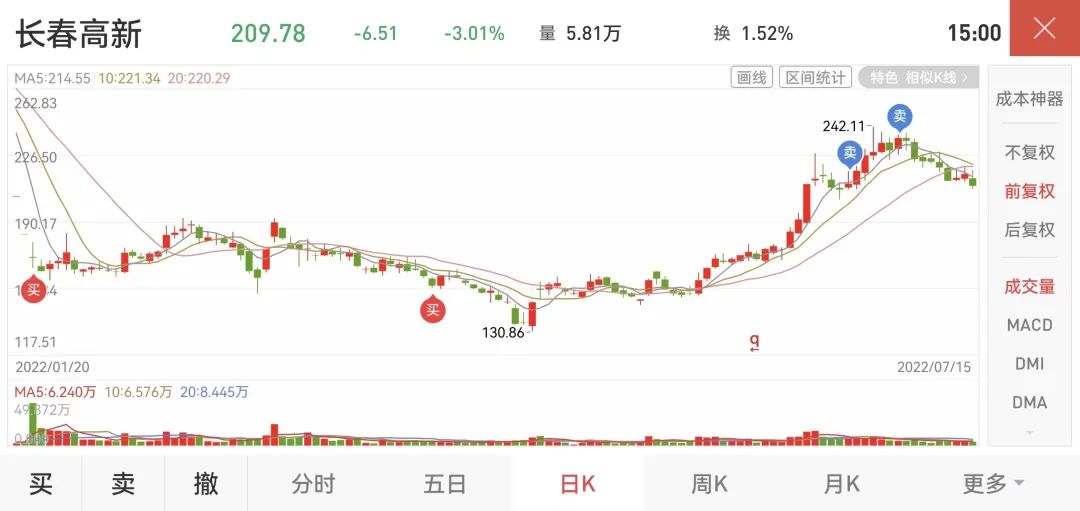Close the landscape chart view
The image size is (1080, 511).
(1044, 28)
